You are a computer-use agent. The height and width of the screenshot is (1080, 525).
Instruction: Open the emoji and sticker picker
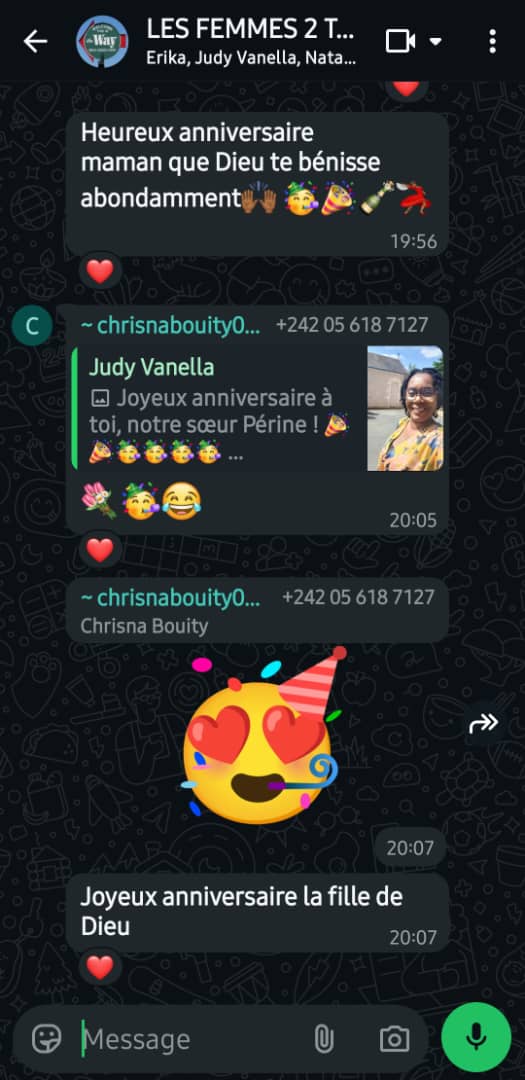point(47,1038)
